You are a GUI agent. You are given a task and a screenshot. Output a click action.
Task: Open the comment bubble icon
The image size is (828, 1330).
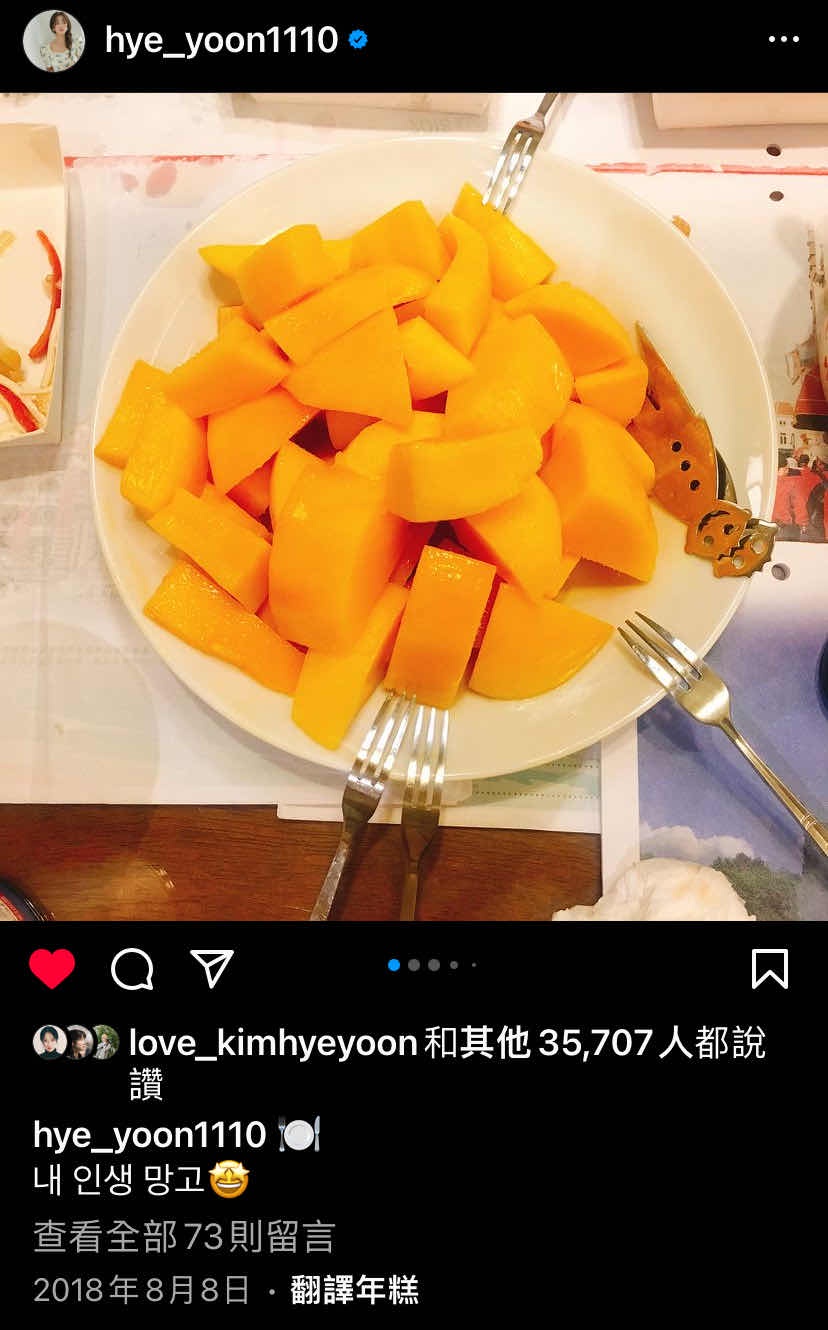132,968
